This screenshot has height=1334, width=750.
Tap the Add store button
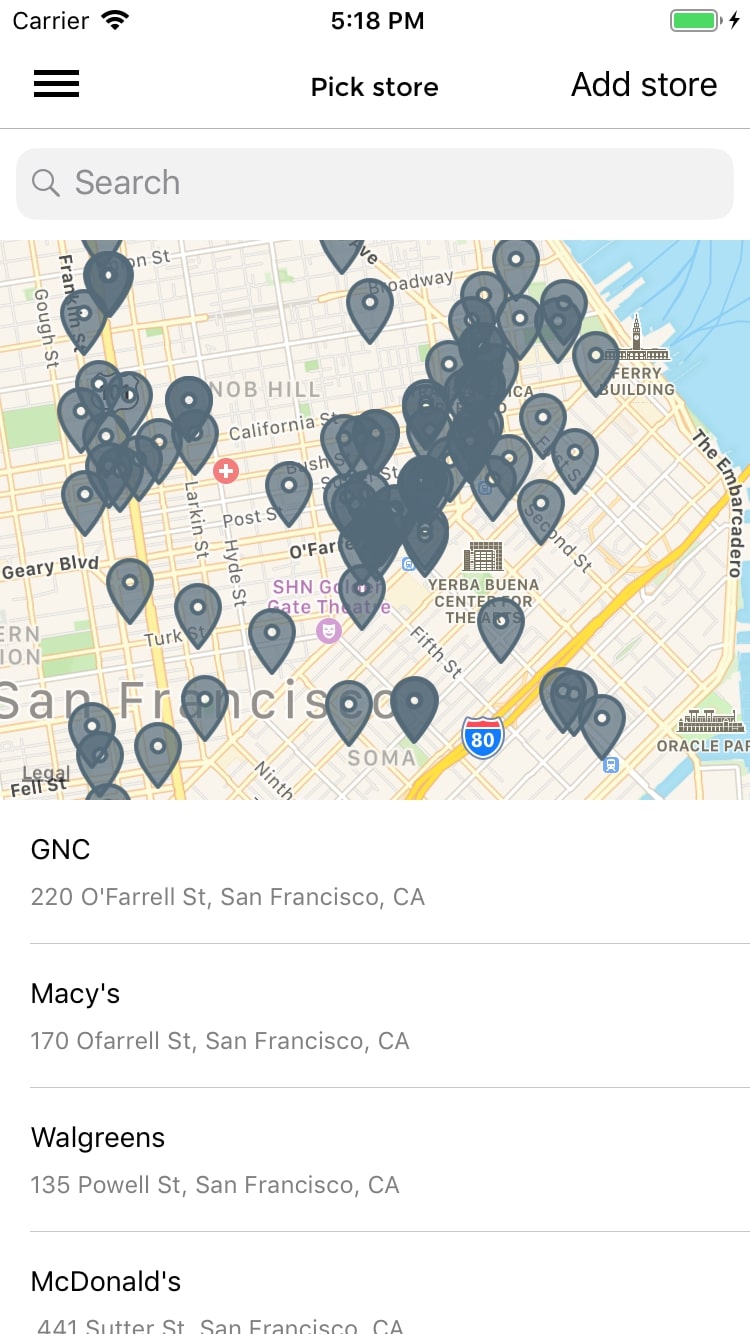pyautogui.click(x=643, y=85)
